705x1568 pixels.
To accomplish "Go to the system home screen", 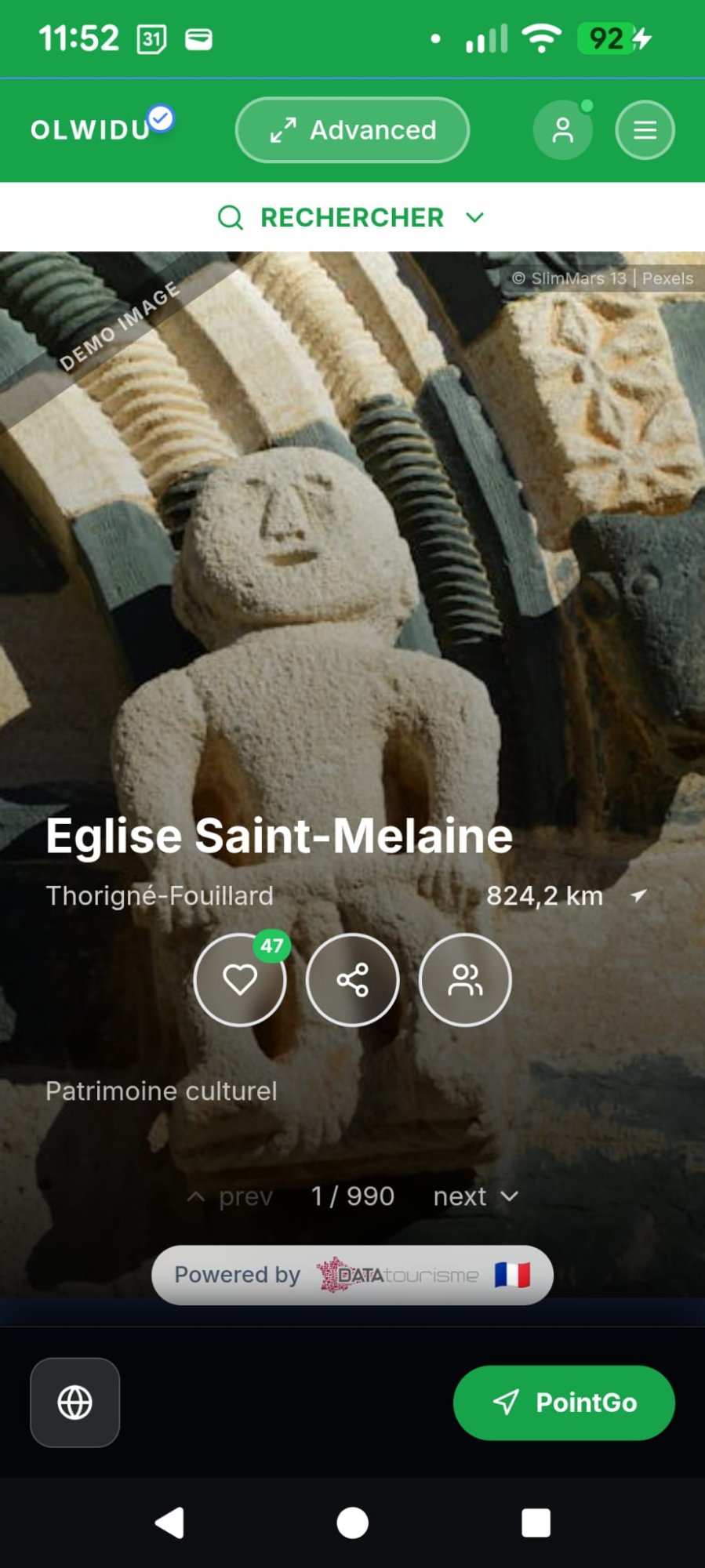I will [x=352, y=1523].
